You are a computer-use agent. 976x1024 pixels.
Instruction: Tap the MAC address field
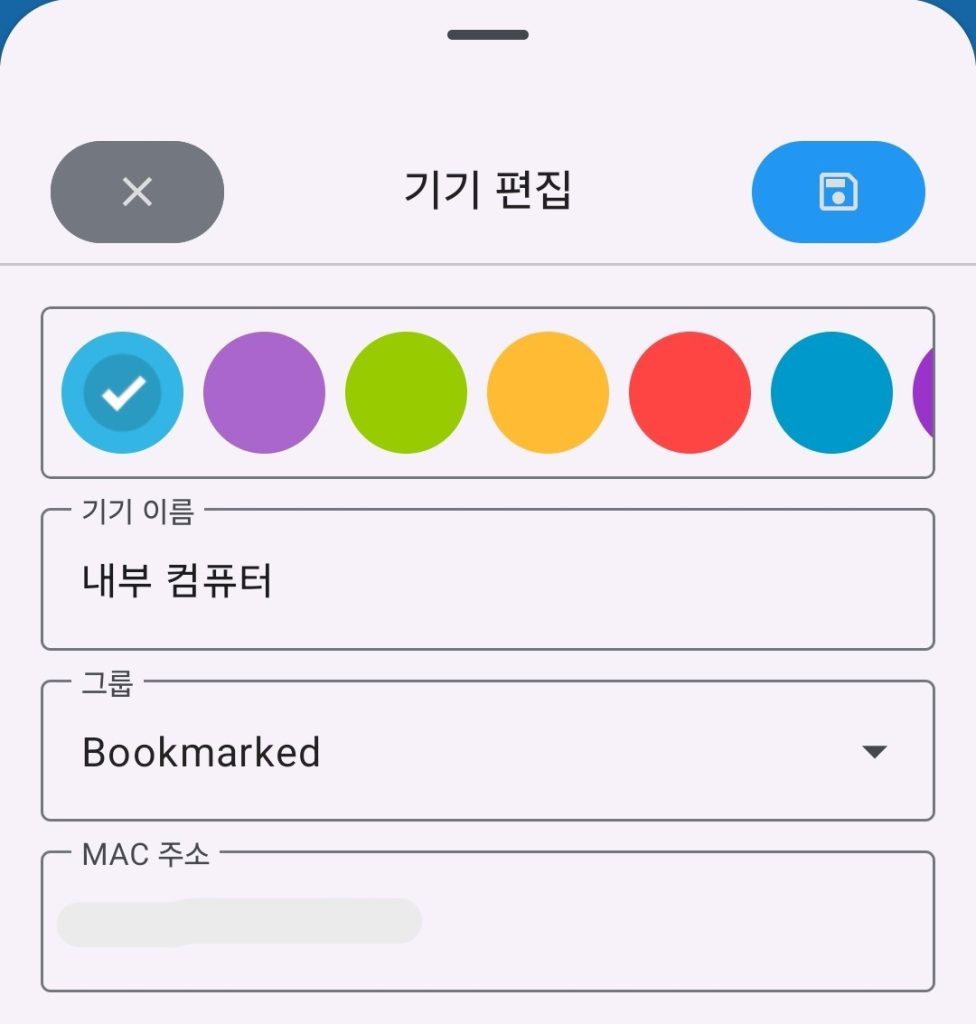tap(487, 922)
